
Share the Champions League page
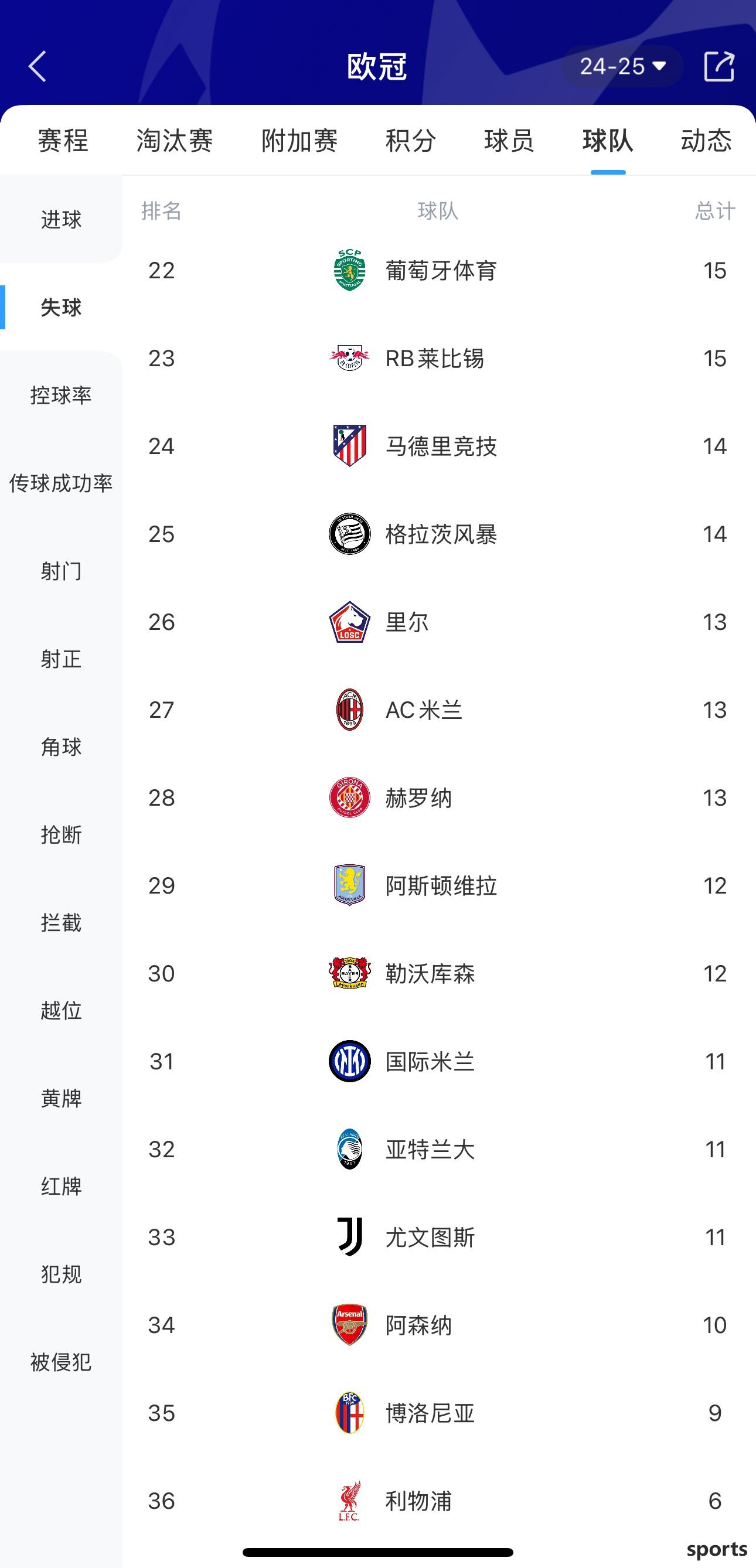pyautogui.click(x=719, y=66)
